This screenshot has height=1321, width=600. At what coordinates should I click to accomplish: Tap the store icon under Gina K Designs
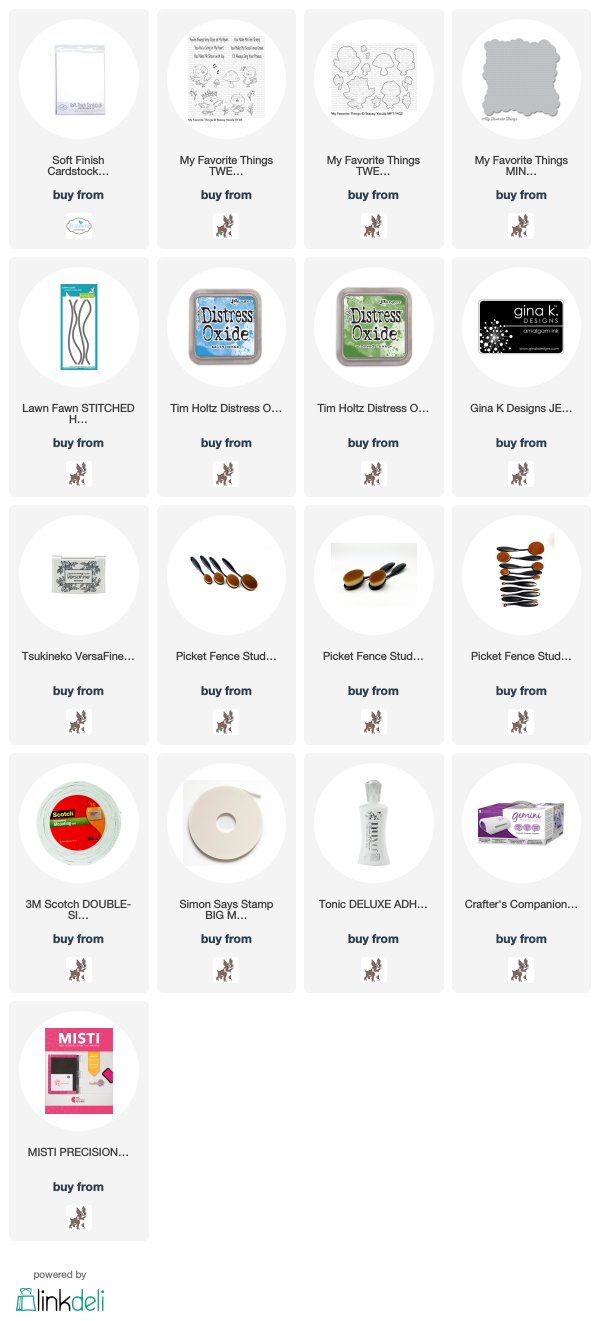pyautogui.click(x=521, y=473)
